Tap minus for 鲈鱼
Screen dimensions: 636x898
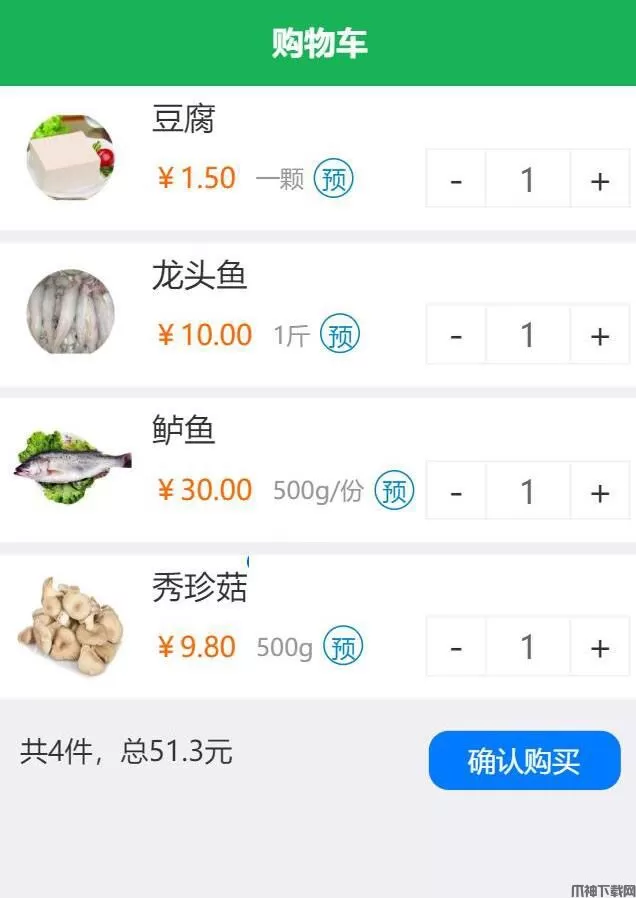(456, 491)
